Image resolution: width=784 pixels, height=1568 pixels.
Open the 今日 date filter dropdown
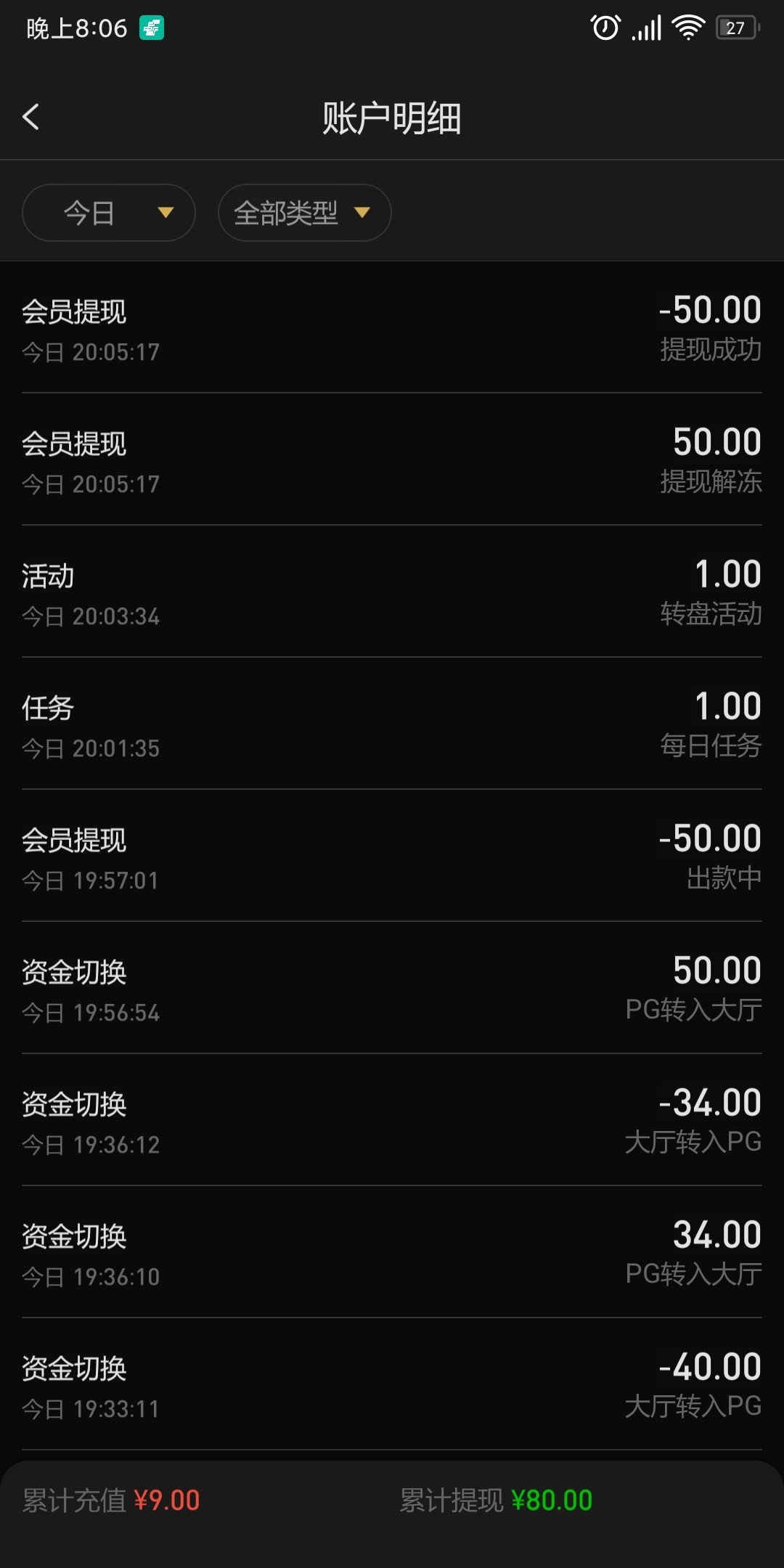tap(109, 213)
